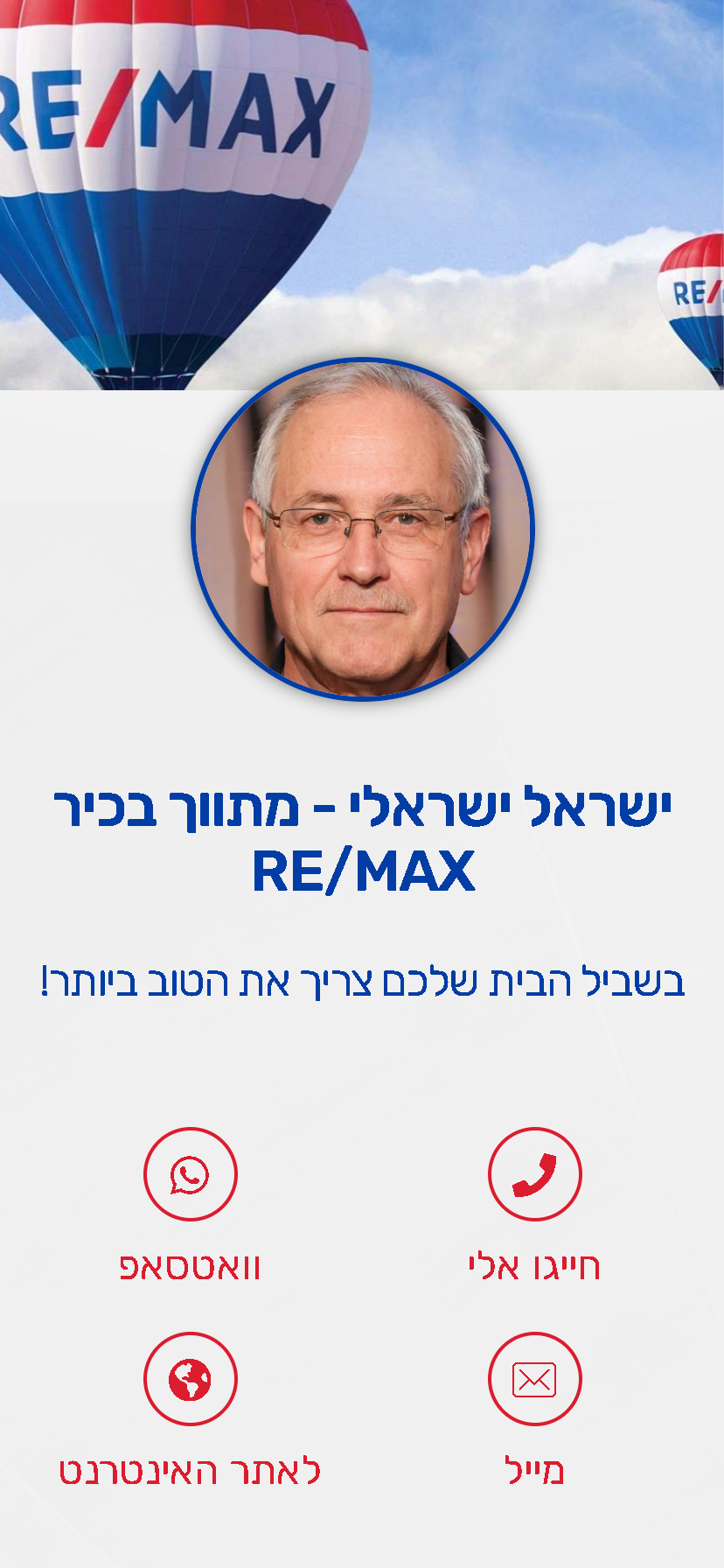The image size is (724, 1568).
Task: Tap the phone icon labeled חייגו אלי
Action: (534, 1174)
